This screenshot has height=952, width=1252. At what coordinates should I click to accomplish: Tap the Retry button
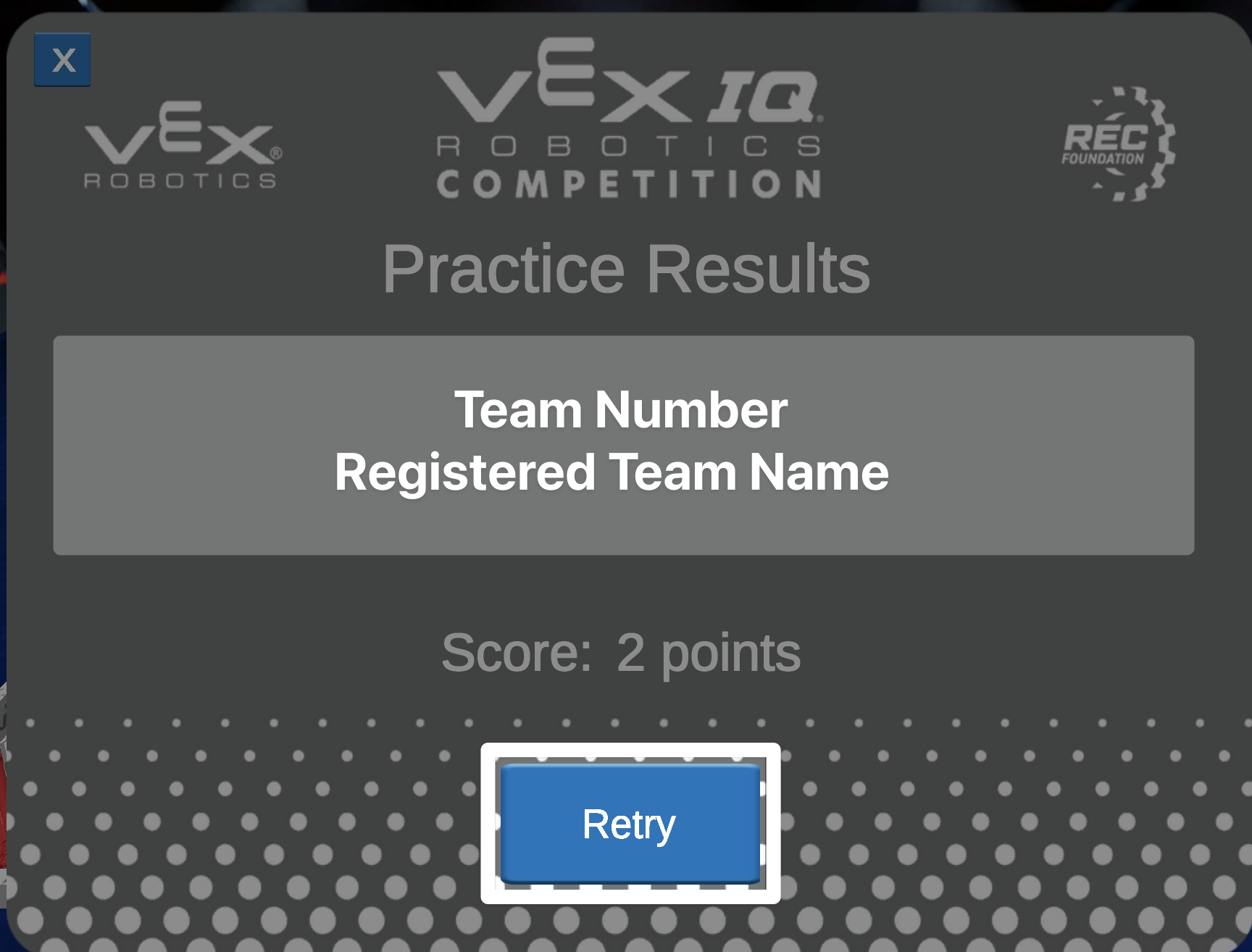pyautogui.click(x=630, y=824)
